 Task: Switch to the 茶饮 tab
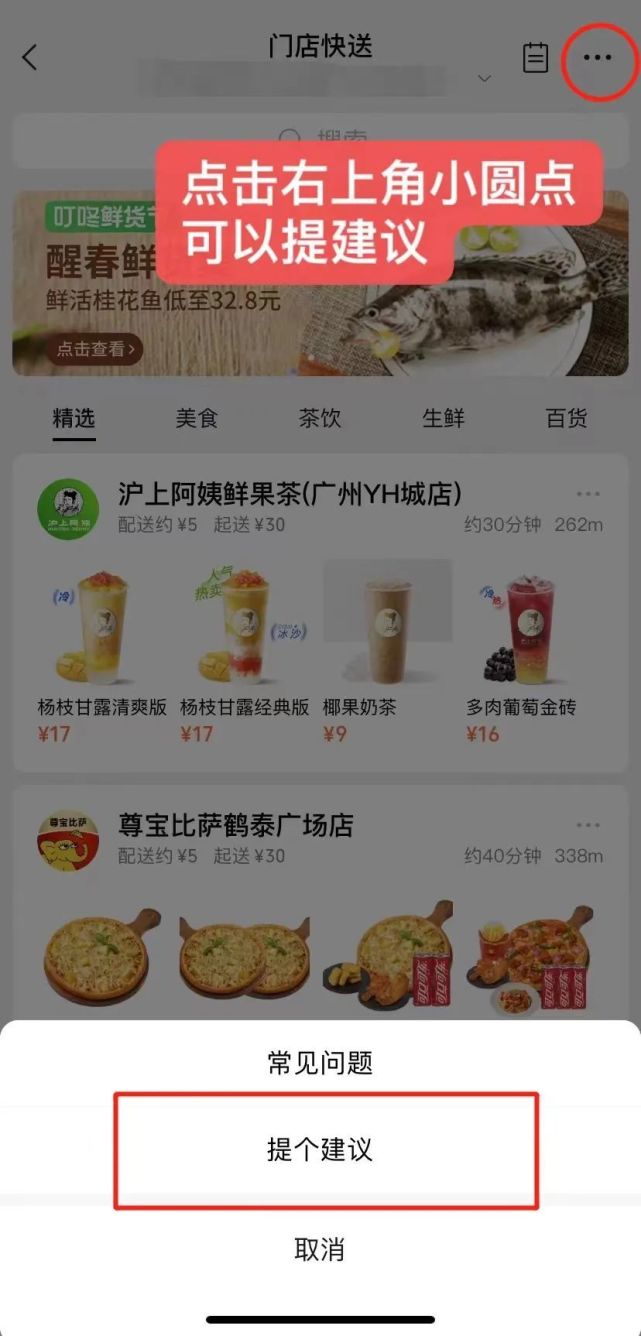320,418
